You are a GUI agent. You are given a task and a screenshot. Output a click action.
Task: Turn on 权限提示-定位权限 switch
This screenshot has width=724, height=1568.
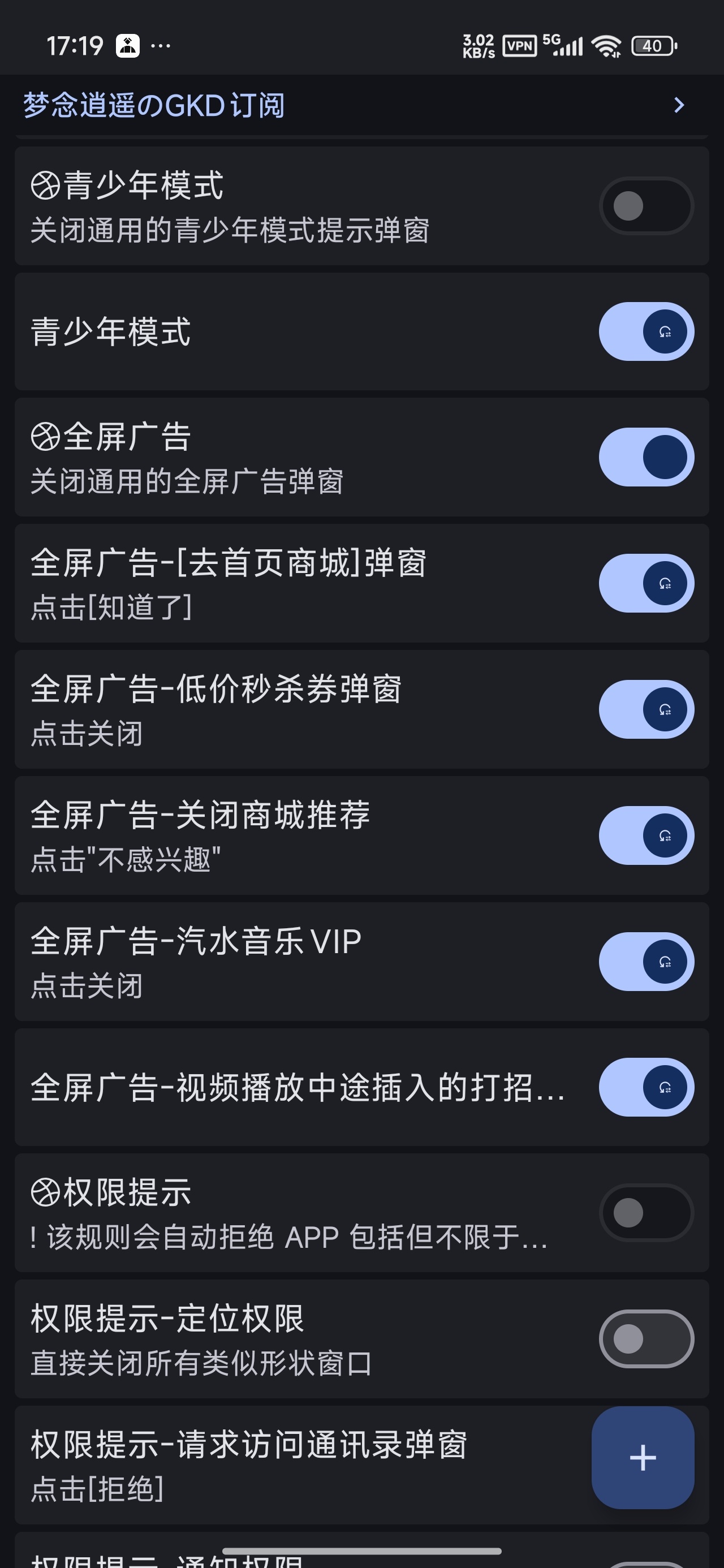click(x=646, y=1339)
